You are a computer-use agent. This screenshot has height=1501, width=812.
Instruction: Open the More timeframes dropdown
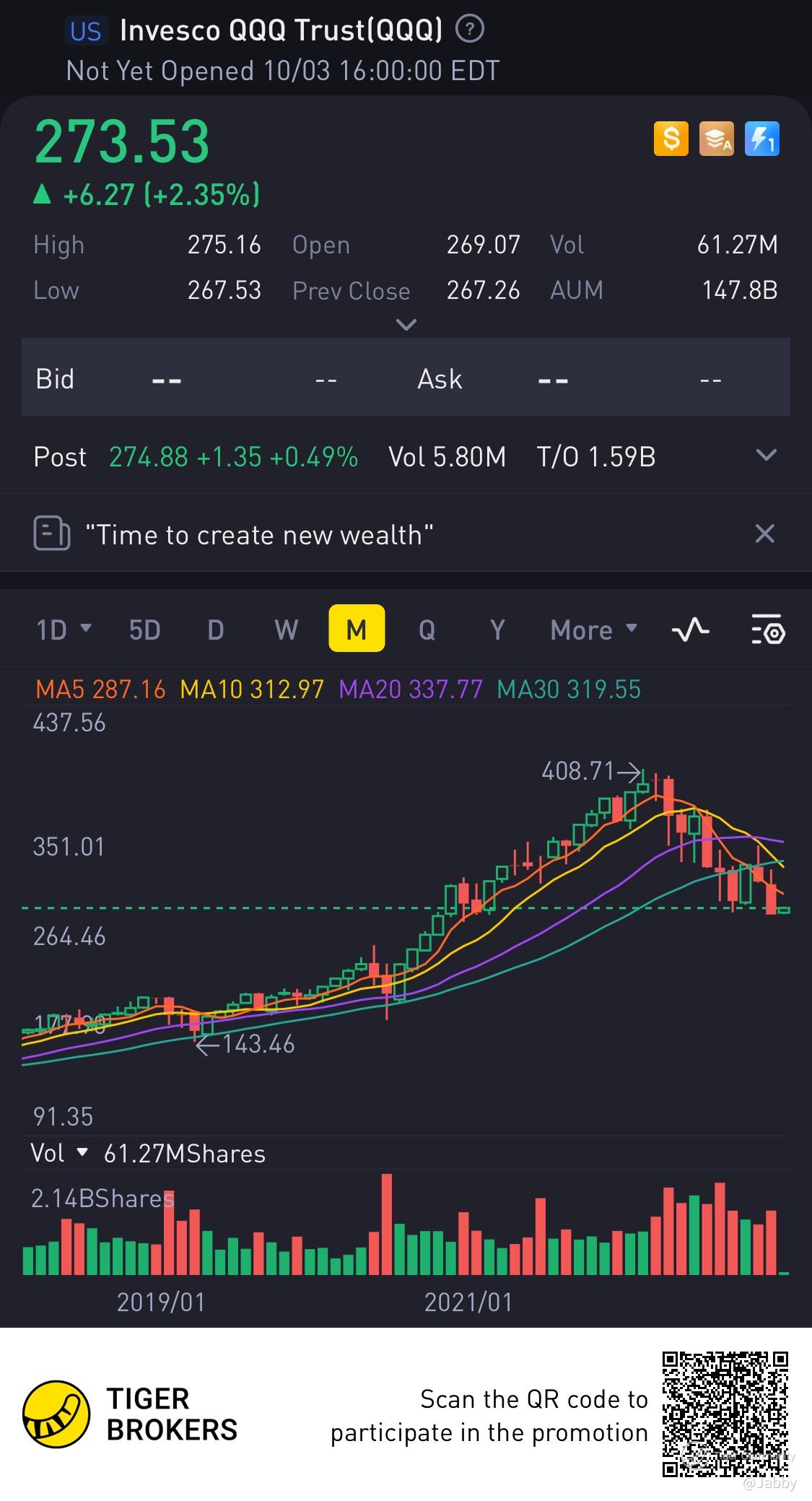pos(594,630)
